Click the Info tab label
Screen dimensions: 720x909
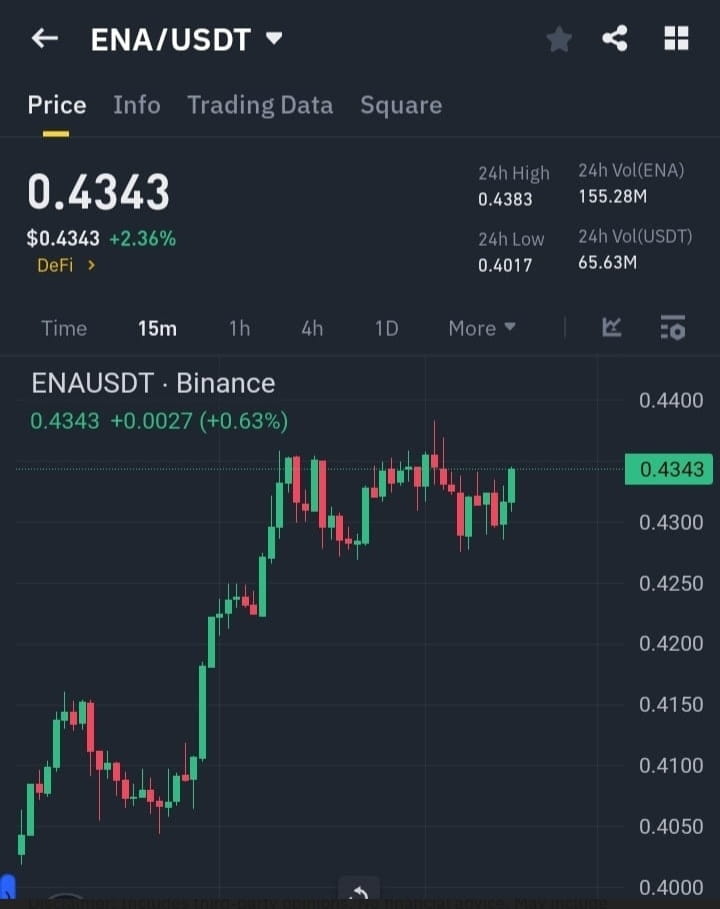click(x=136, y=105)
